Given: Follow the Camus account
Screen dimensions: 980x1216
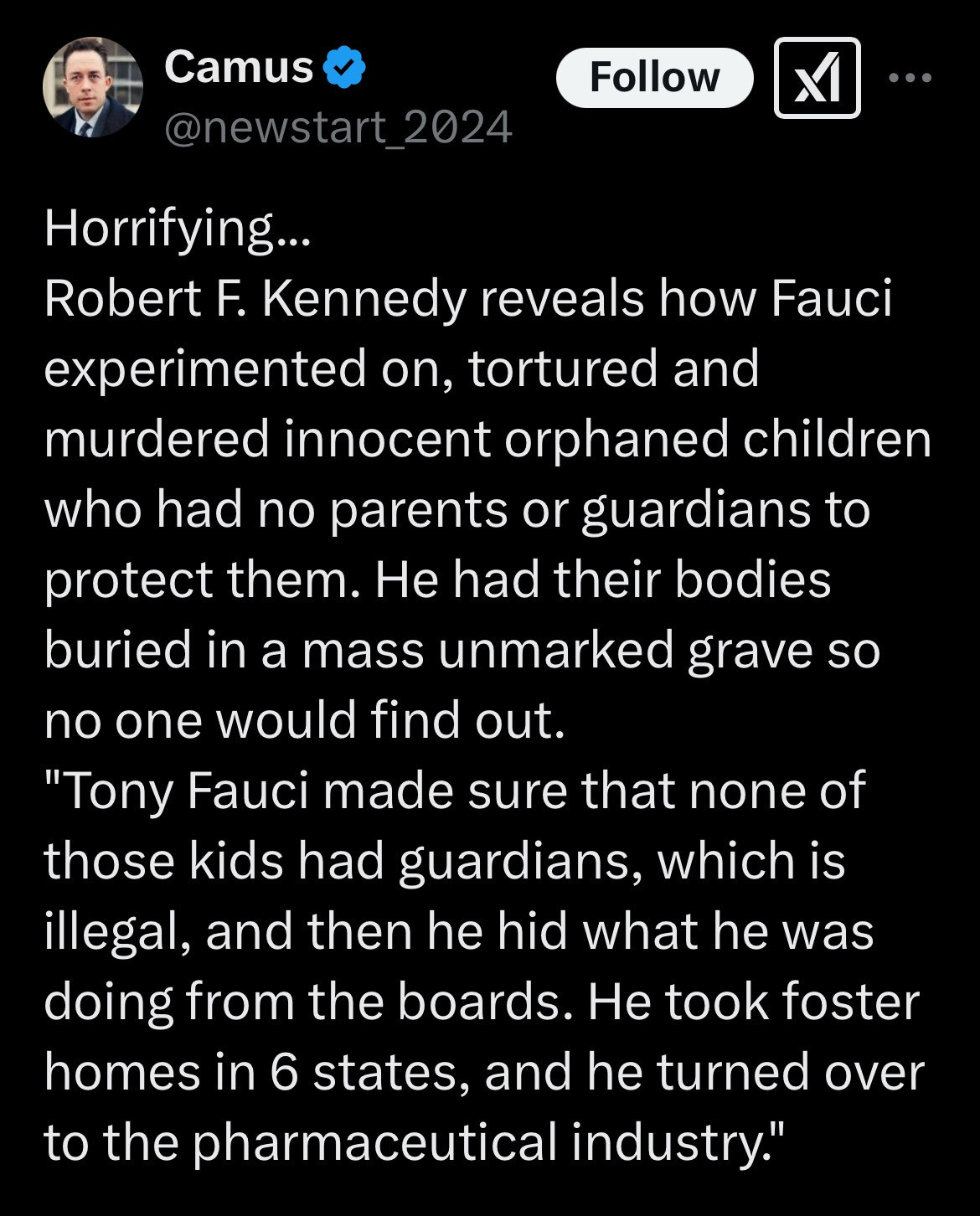Looking at the screenshot, I should pyautogui.click(x=654, y=78).
